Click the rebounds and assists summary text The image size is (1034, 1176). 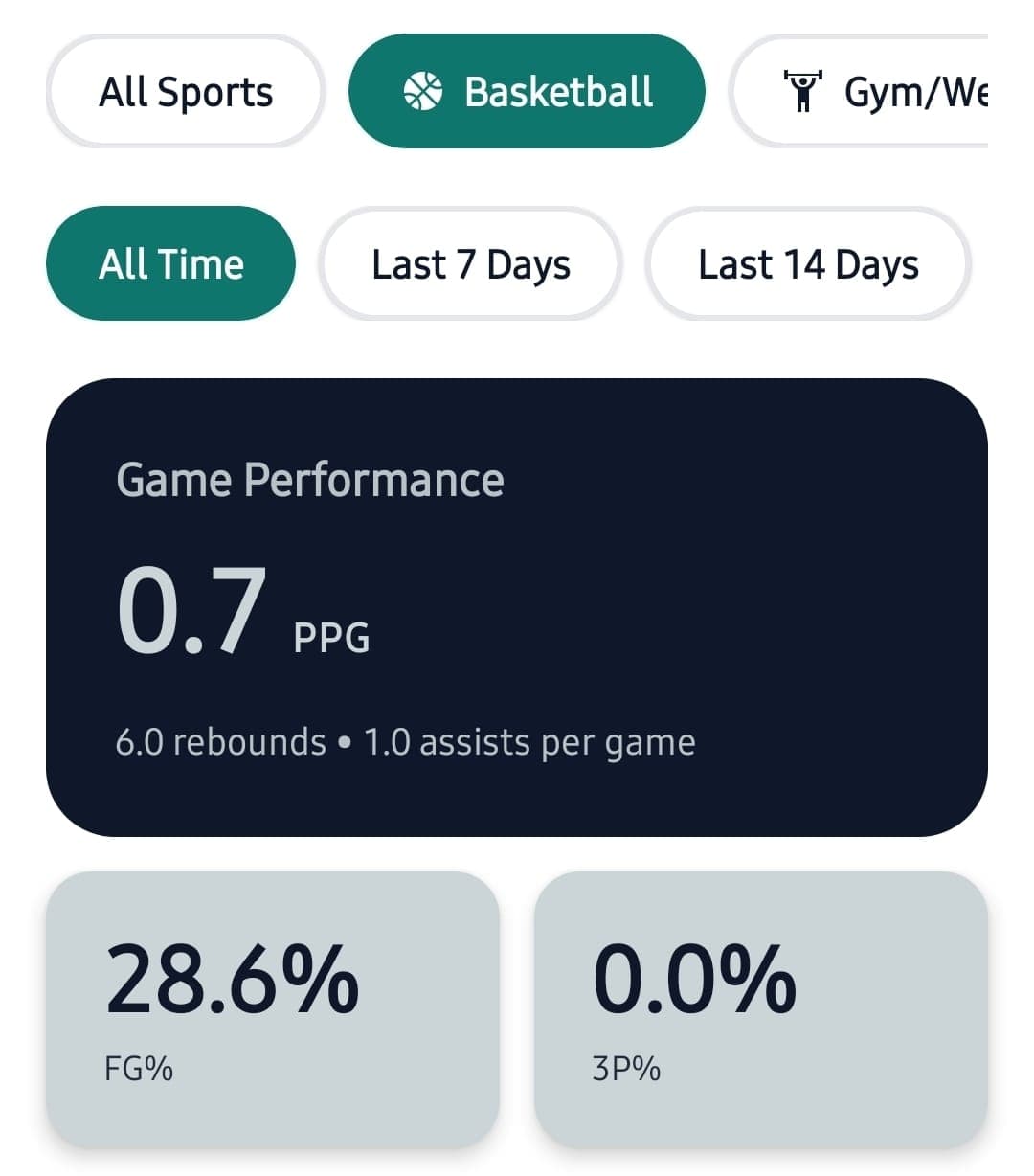(x=406, y=741)
